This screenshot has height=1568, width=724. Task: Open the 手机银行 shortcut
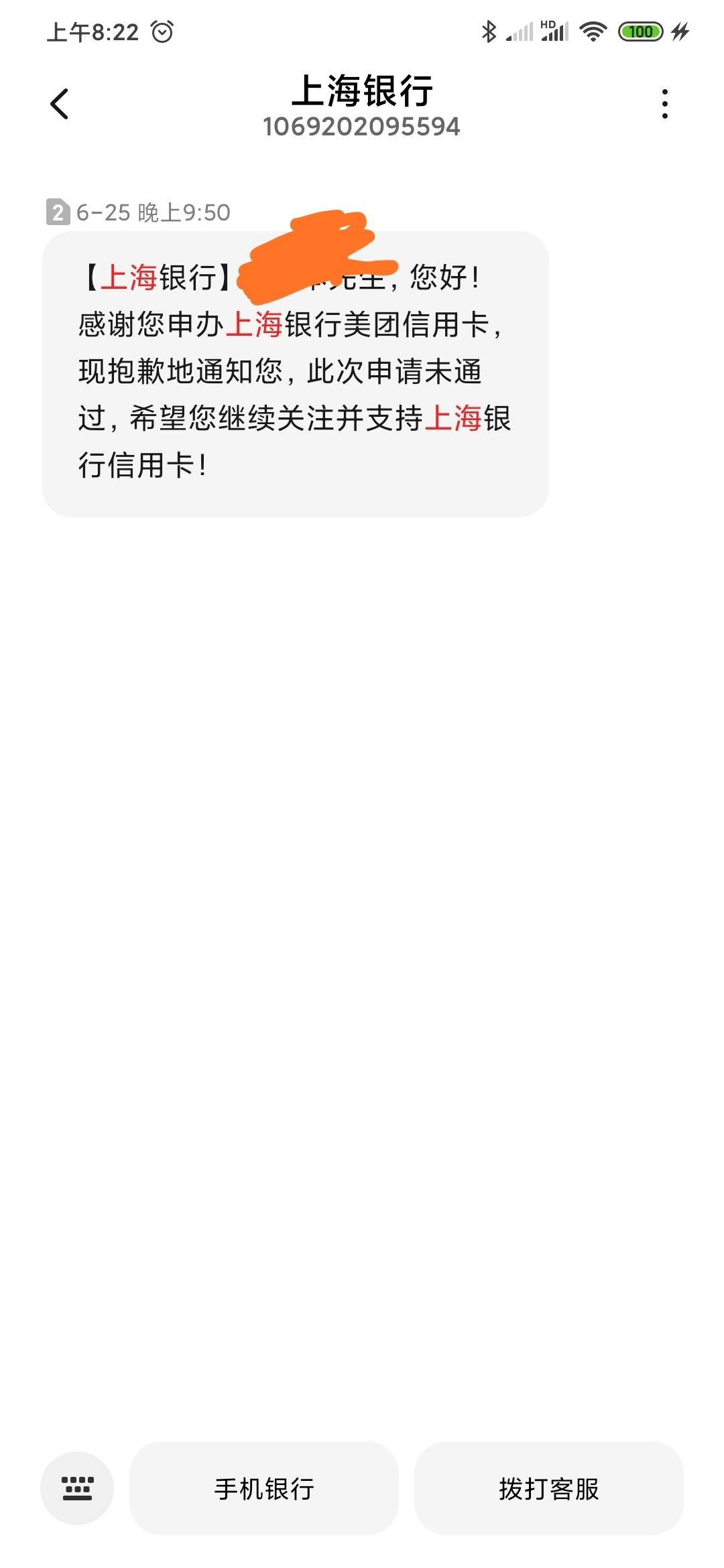click(264, 1488)
